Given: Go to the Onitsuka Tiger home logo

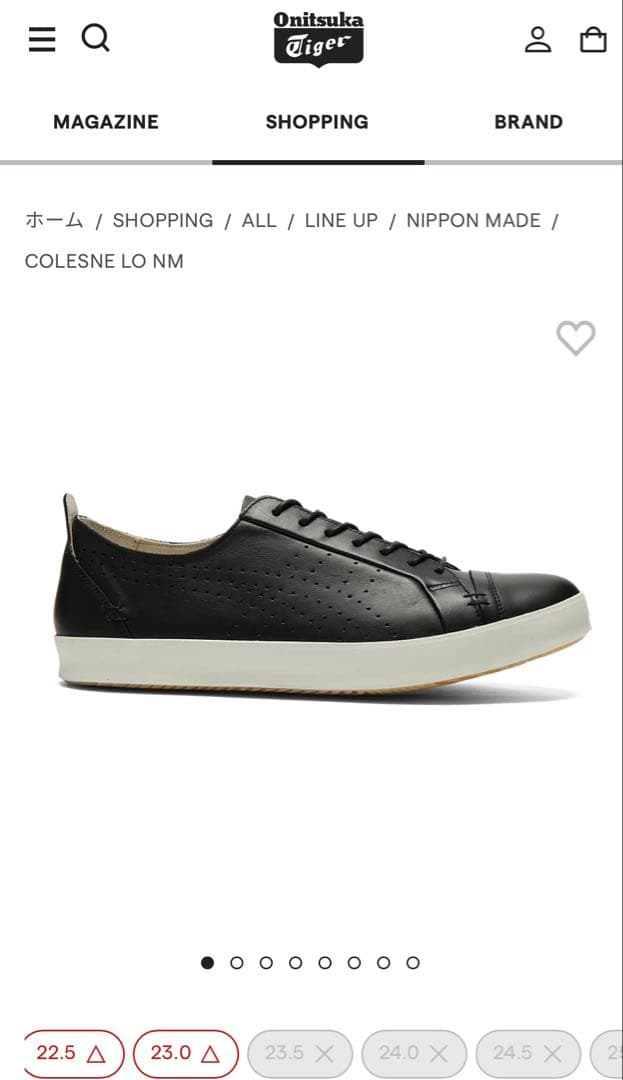Looking at the screenshot, I should click(x=318, y=39).
